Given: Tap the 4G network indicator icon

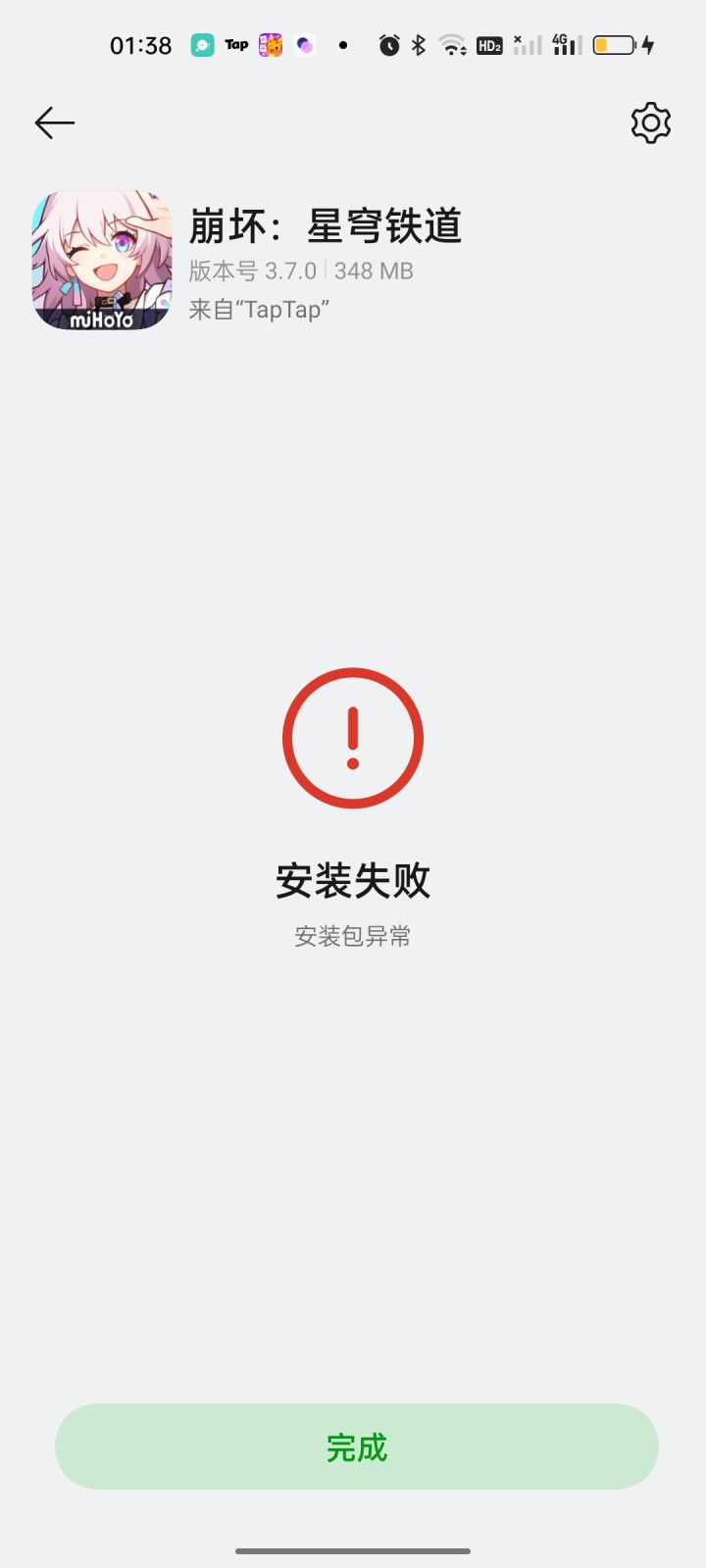Looking at the screenshot, I should [566, 44].
